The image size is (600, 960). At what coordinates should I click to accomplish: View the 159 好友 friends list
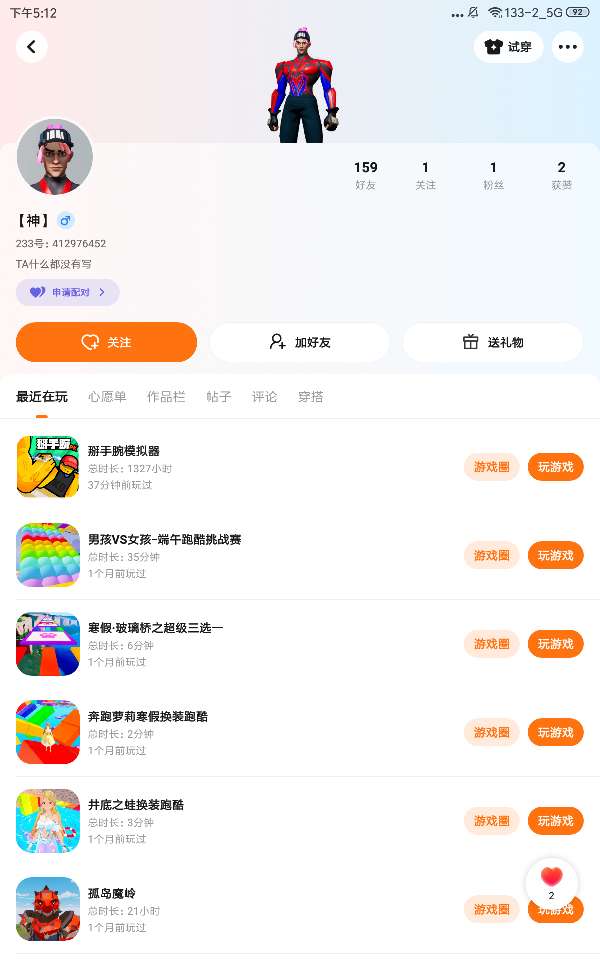click(x=366, y=175)
